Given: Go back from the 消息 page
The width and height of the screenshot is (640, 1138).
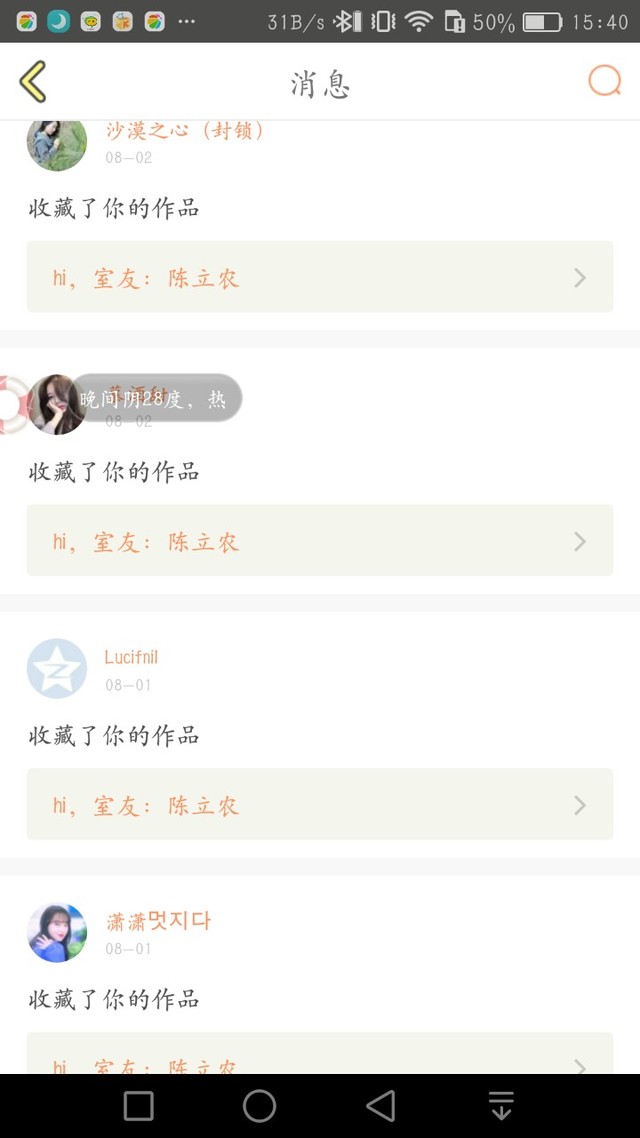Looking at the screenshot, I should 33,82.
